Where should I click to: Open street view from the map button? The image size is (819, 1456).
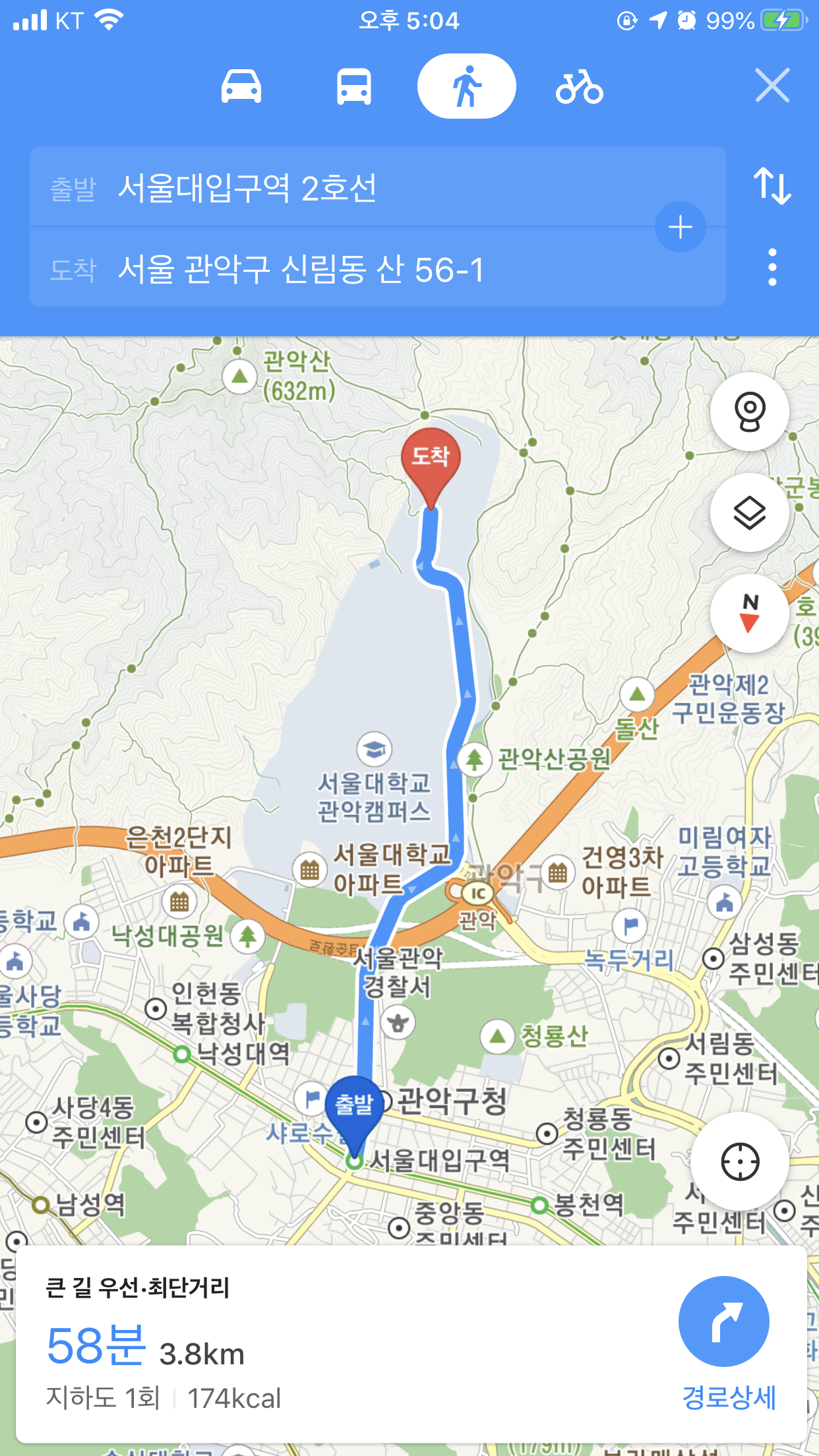(749, 411)
